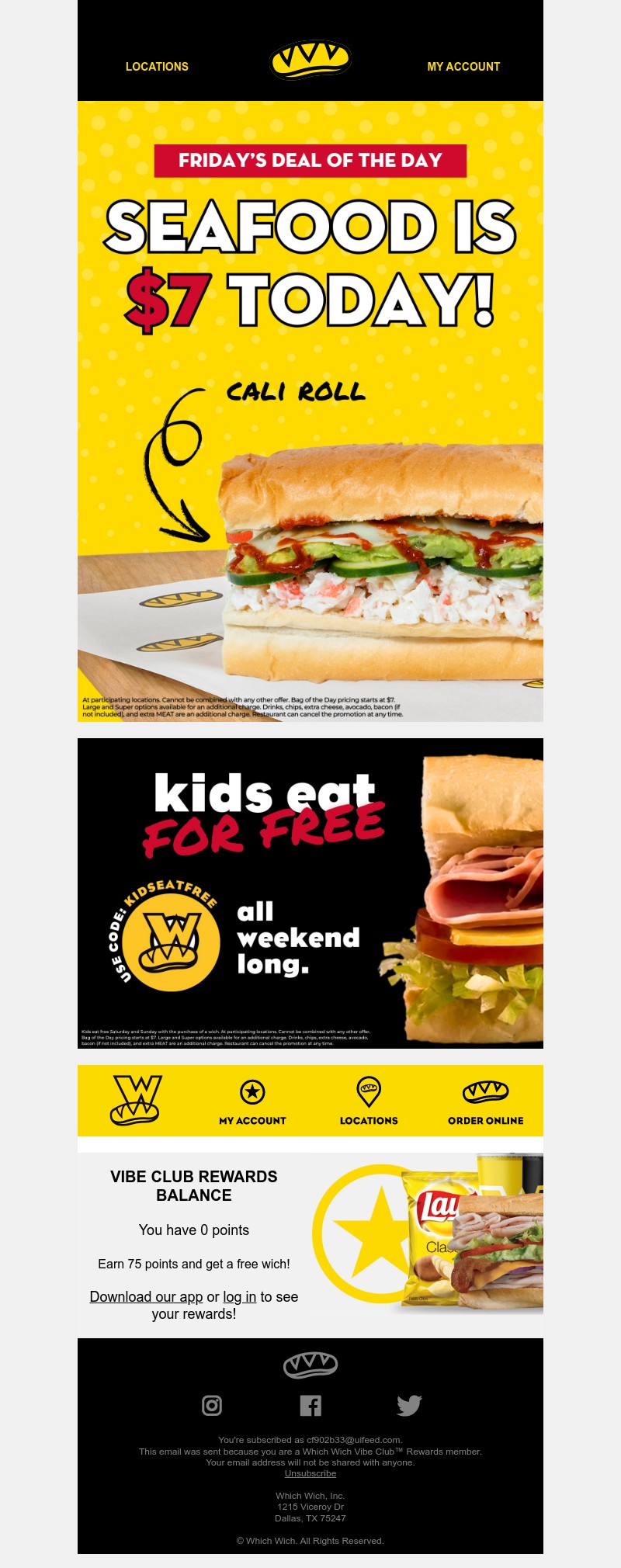This screenshot has height=1568, width=621.
Task: Visit the Facebook page
Action: click(310, 1405)
